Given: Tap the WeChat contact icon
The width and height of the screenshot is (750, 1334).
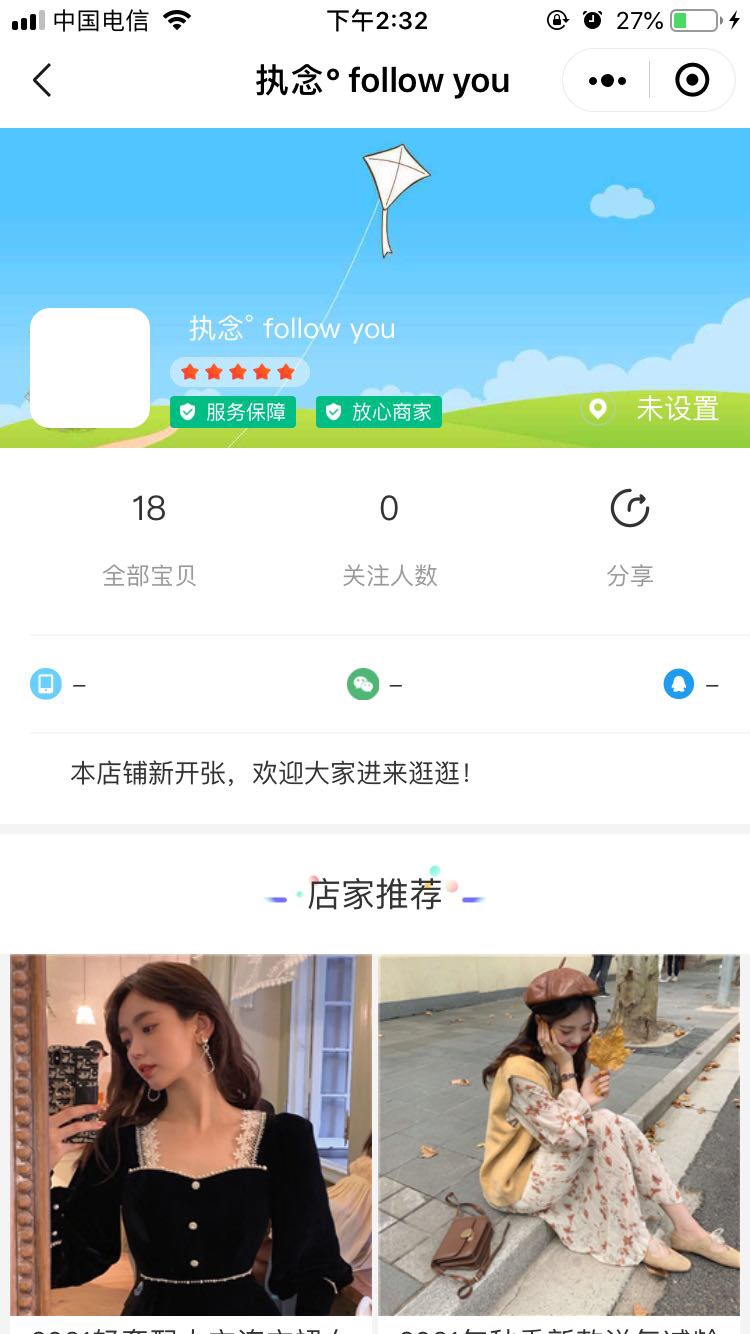Looking at the screenshot, I should coord(363,685).
